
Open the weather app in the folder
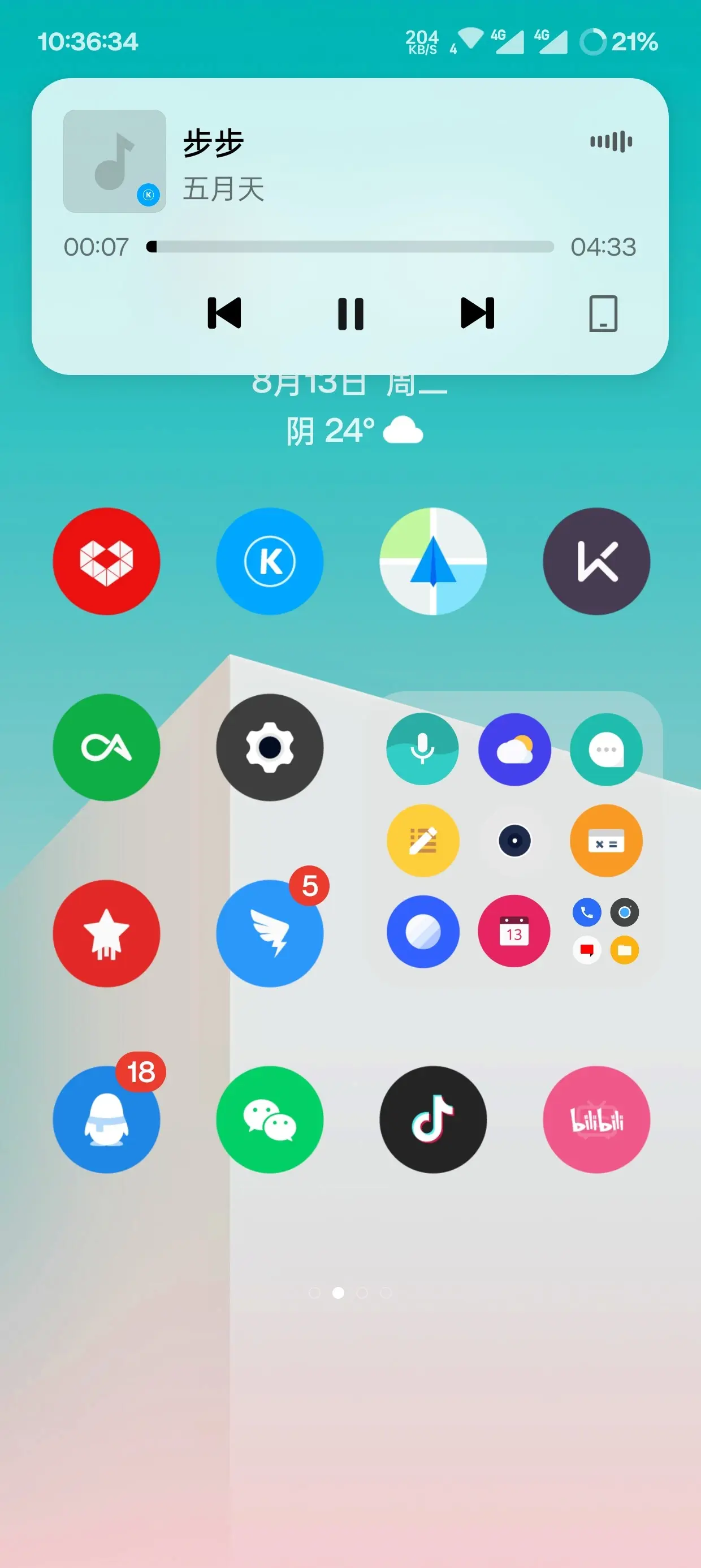click(514, 749)
